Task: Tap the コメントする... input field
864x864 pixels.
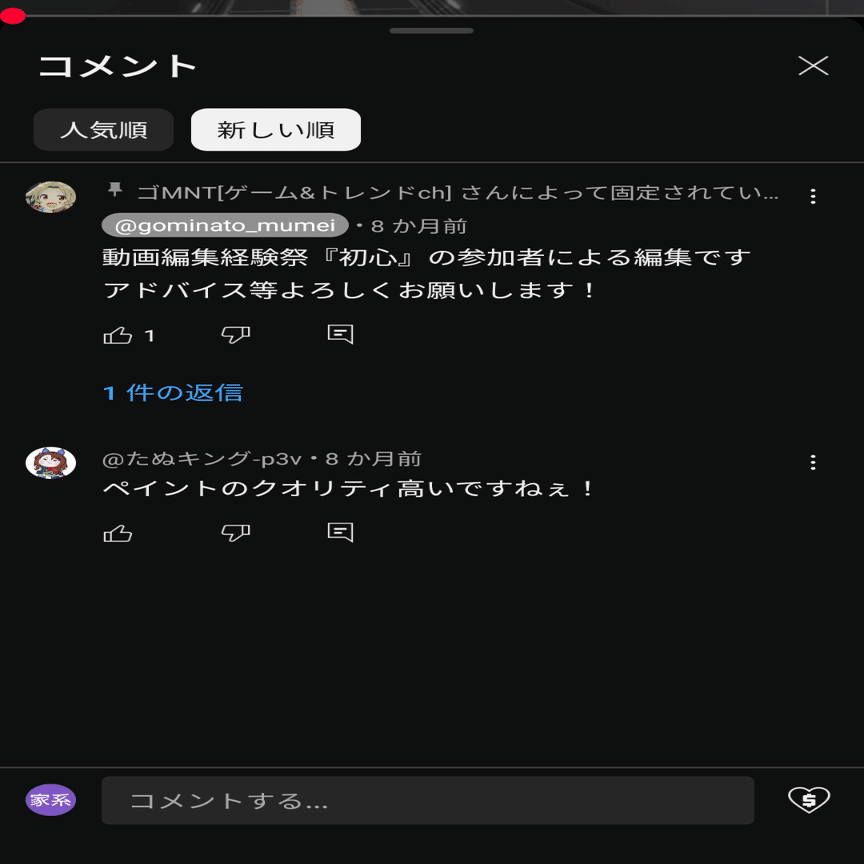Action: (428, 801)
